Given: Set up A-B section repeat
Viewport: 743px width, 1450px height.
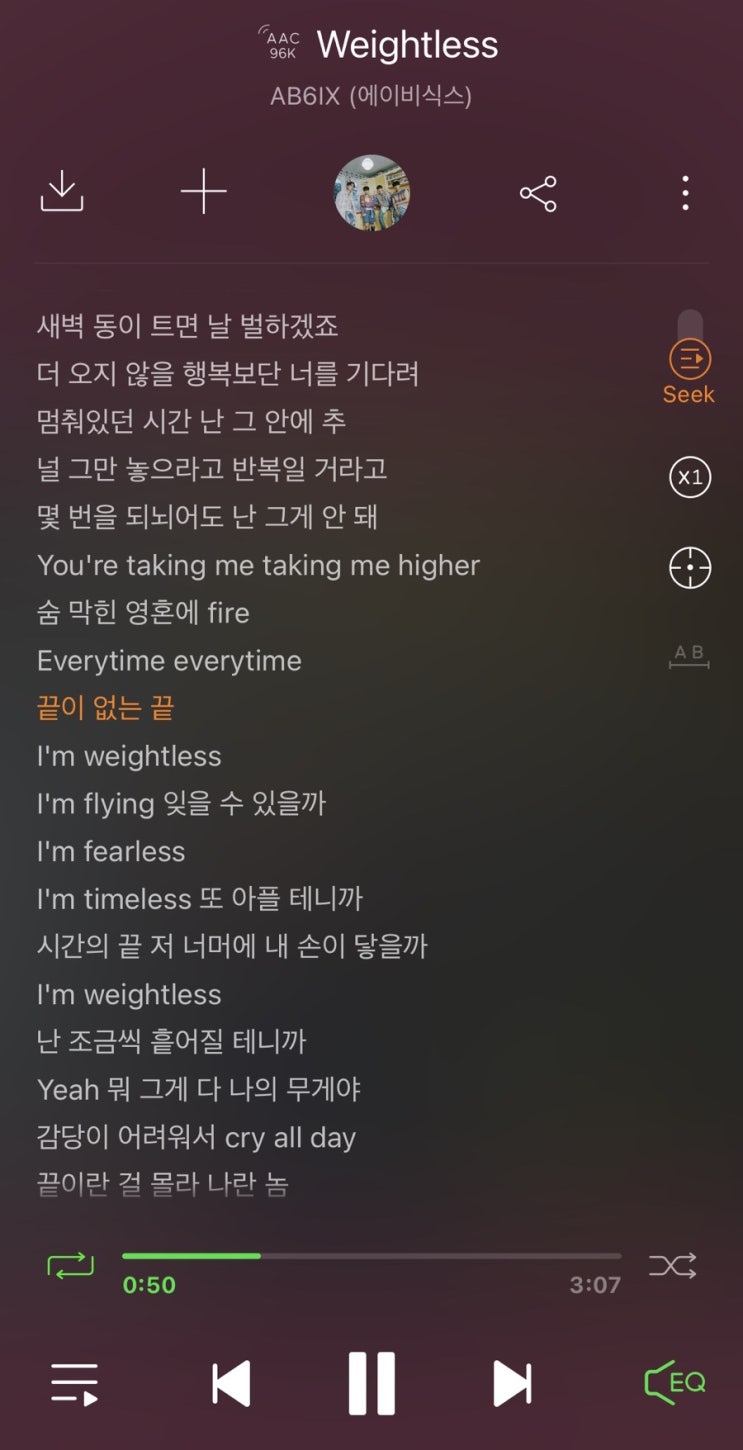Looking at the screenshot, I should coord(689,656).
